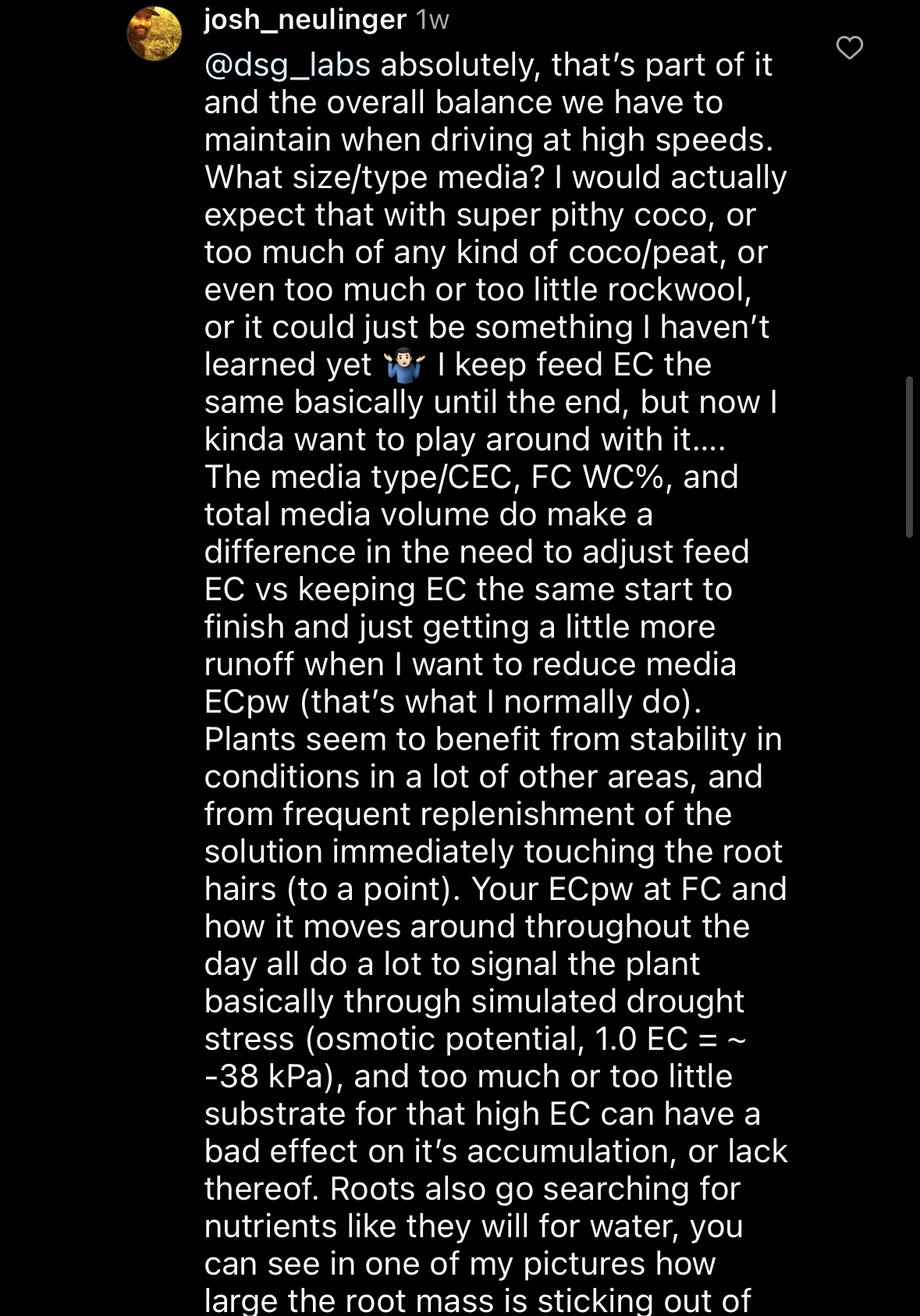Open josh_neulinger's profile picture

click(x=155, y=34)
